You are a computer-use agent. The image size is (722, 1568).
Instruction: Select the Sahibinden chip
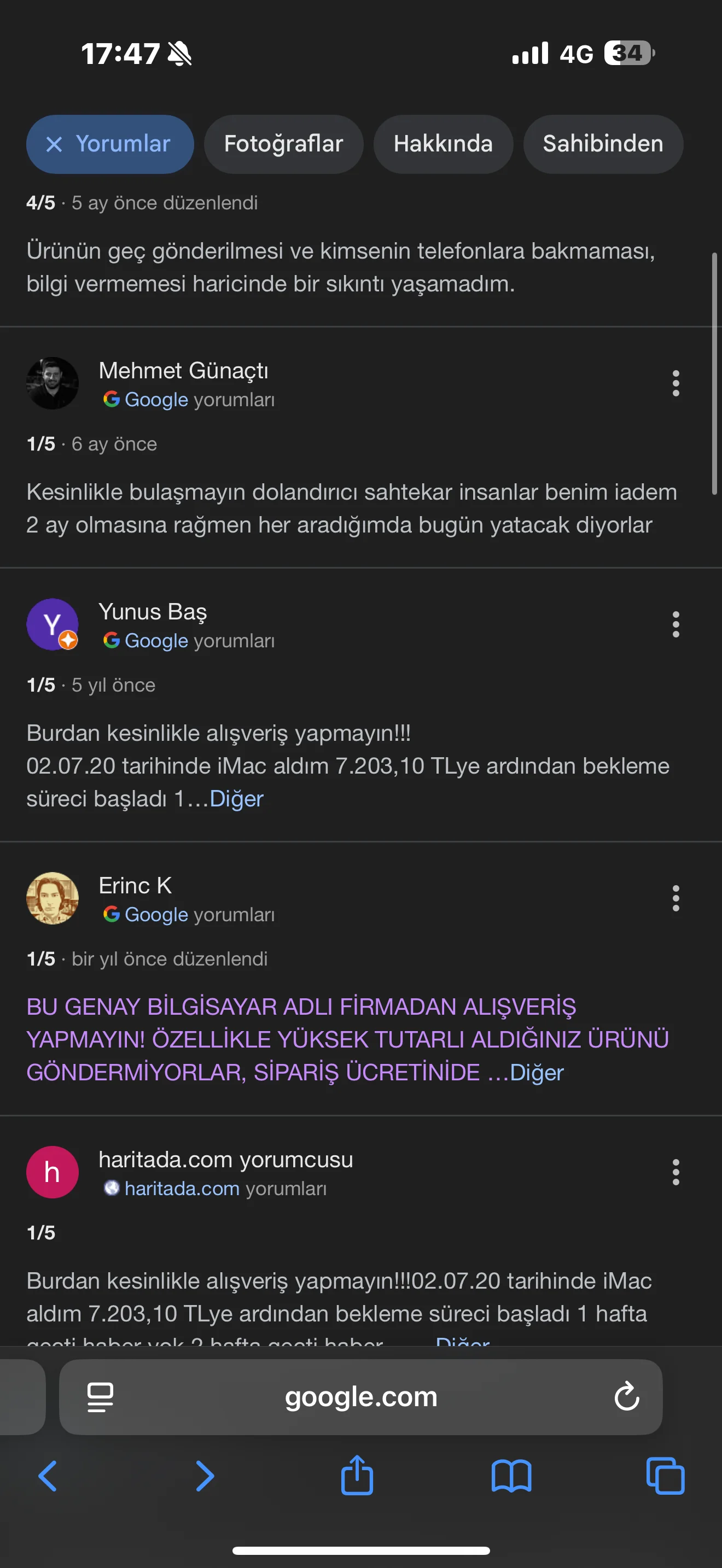[x=603, y=144]
